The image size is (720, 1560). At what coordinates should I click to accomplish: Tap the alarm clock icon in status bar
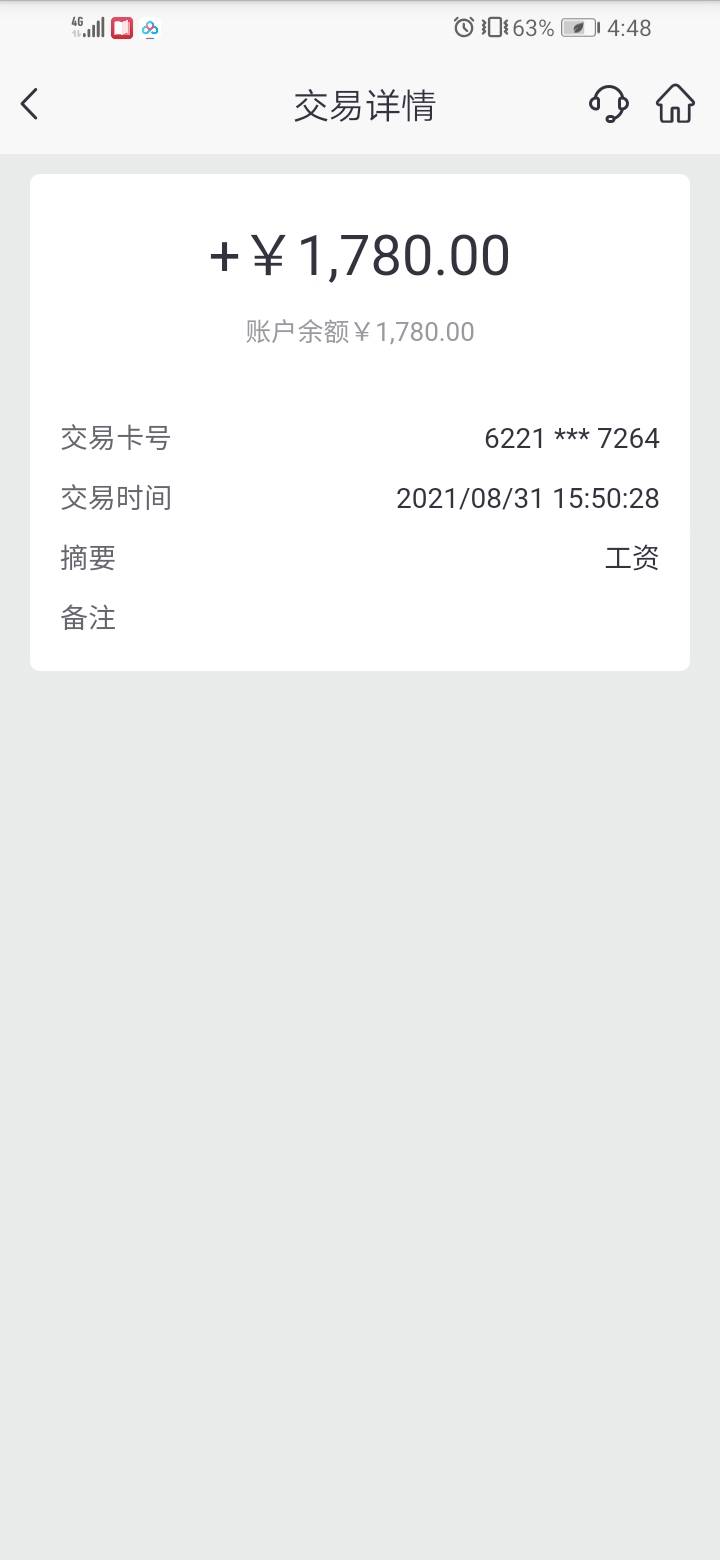tap(463, 27)
